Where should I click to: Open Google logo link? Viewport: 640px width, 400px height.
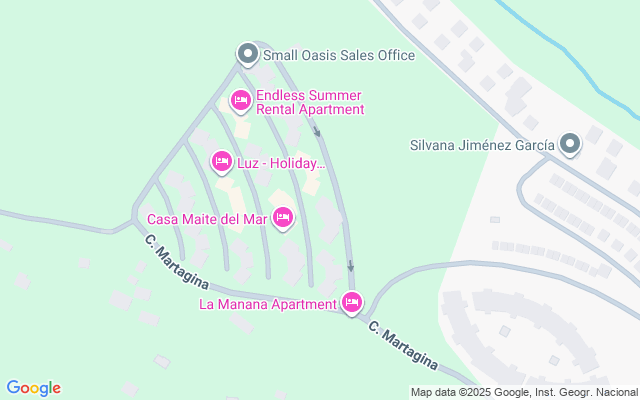(33, 388)
